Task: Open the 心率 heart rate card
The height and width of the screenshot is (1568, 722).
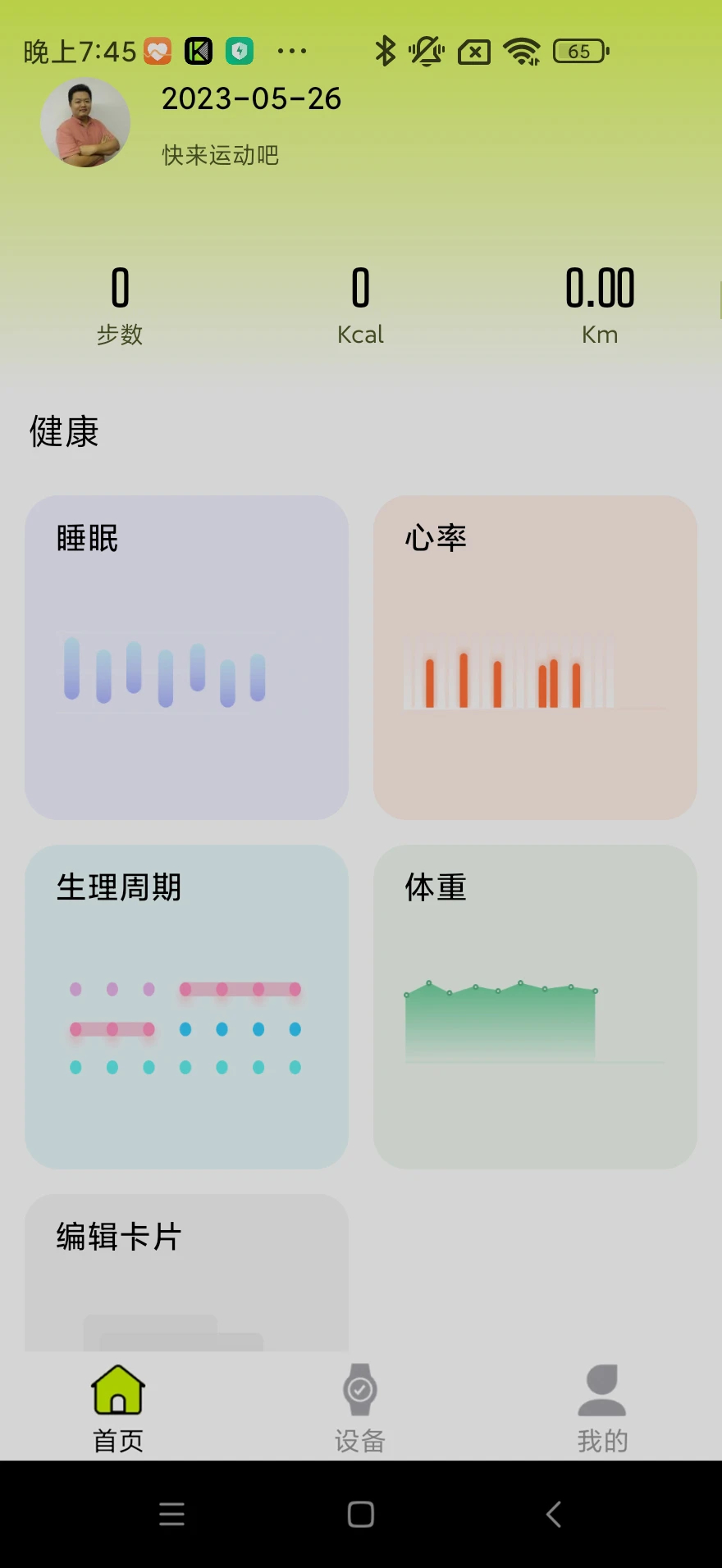Action: click(x=534, y=656)
